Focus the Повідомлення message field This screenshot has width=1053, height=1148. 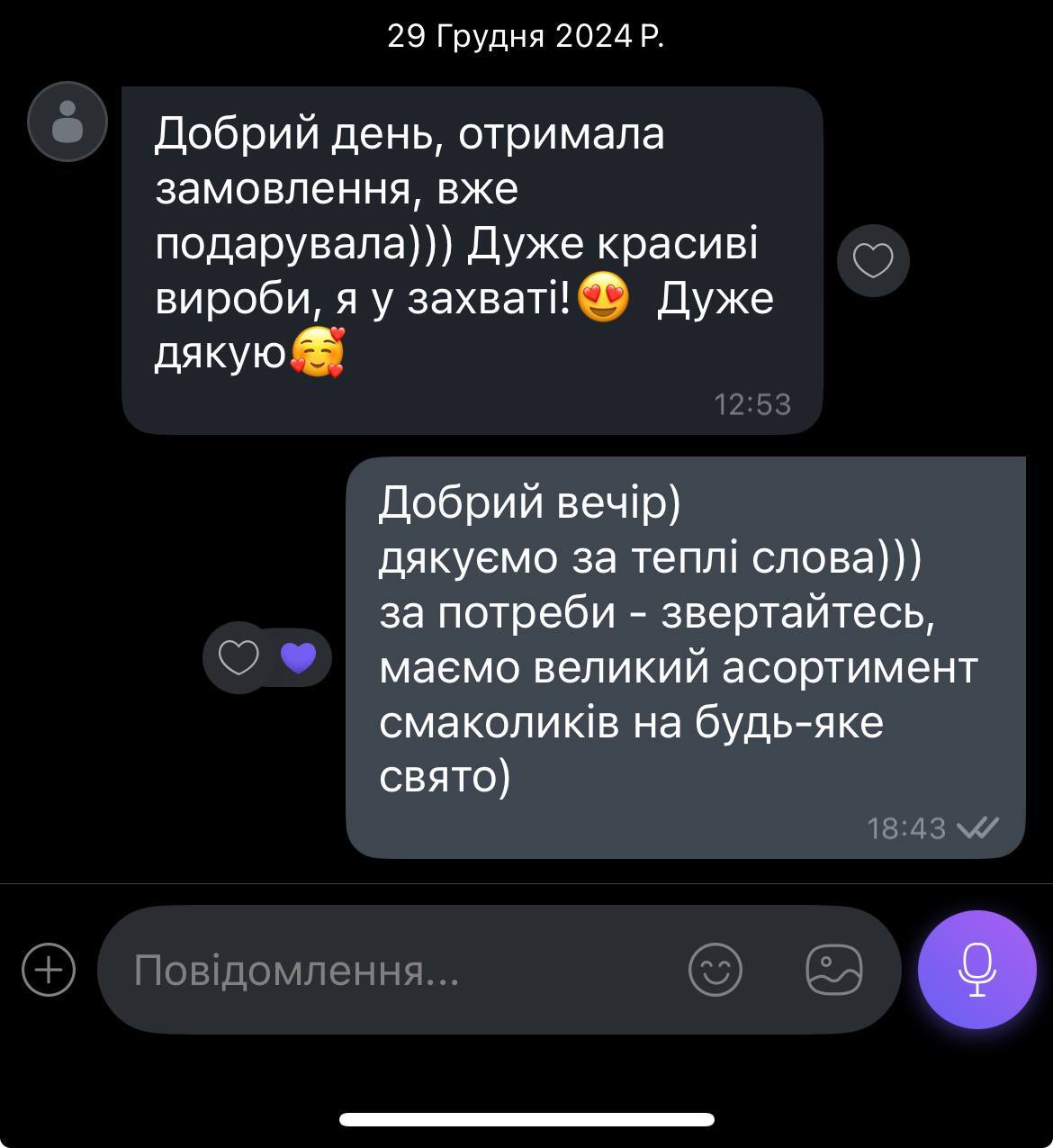396,971
